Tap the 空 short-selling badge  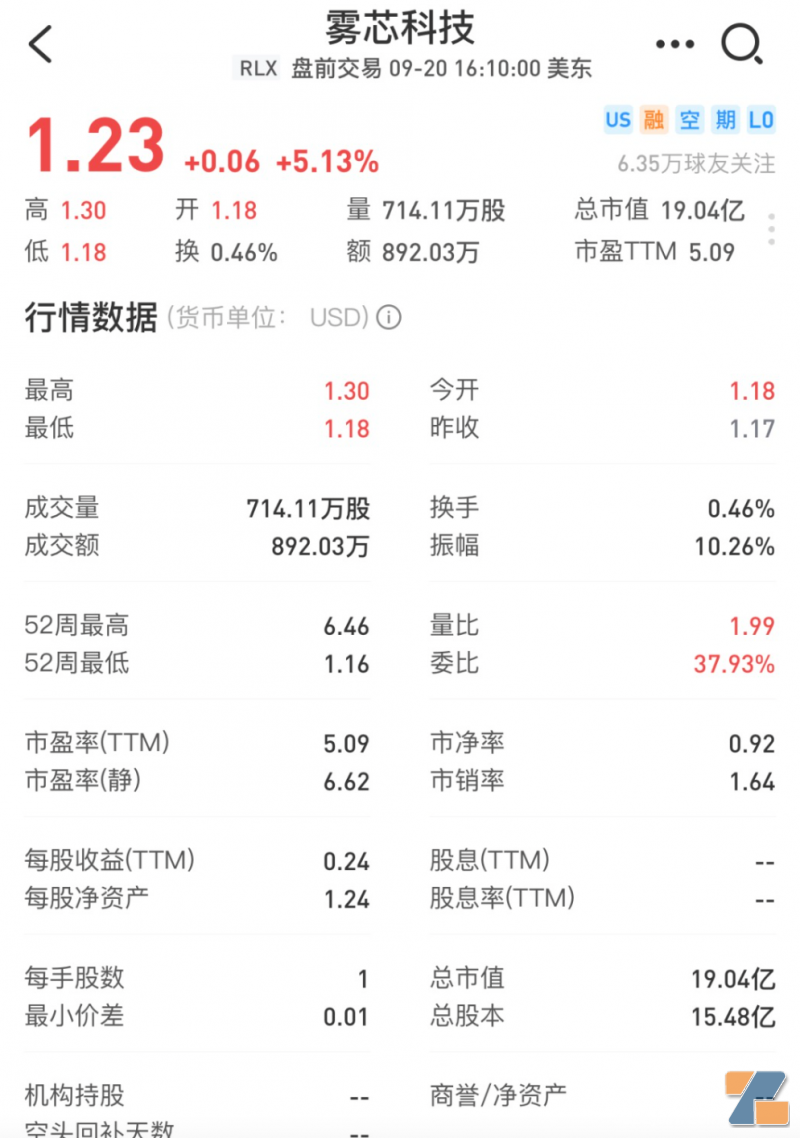tap(689, 120)
